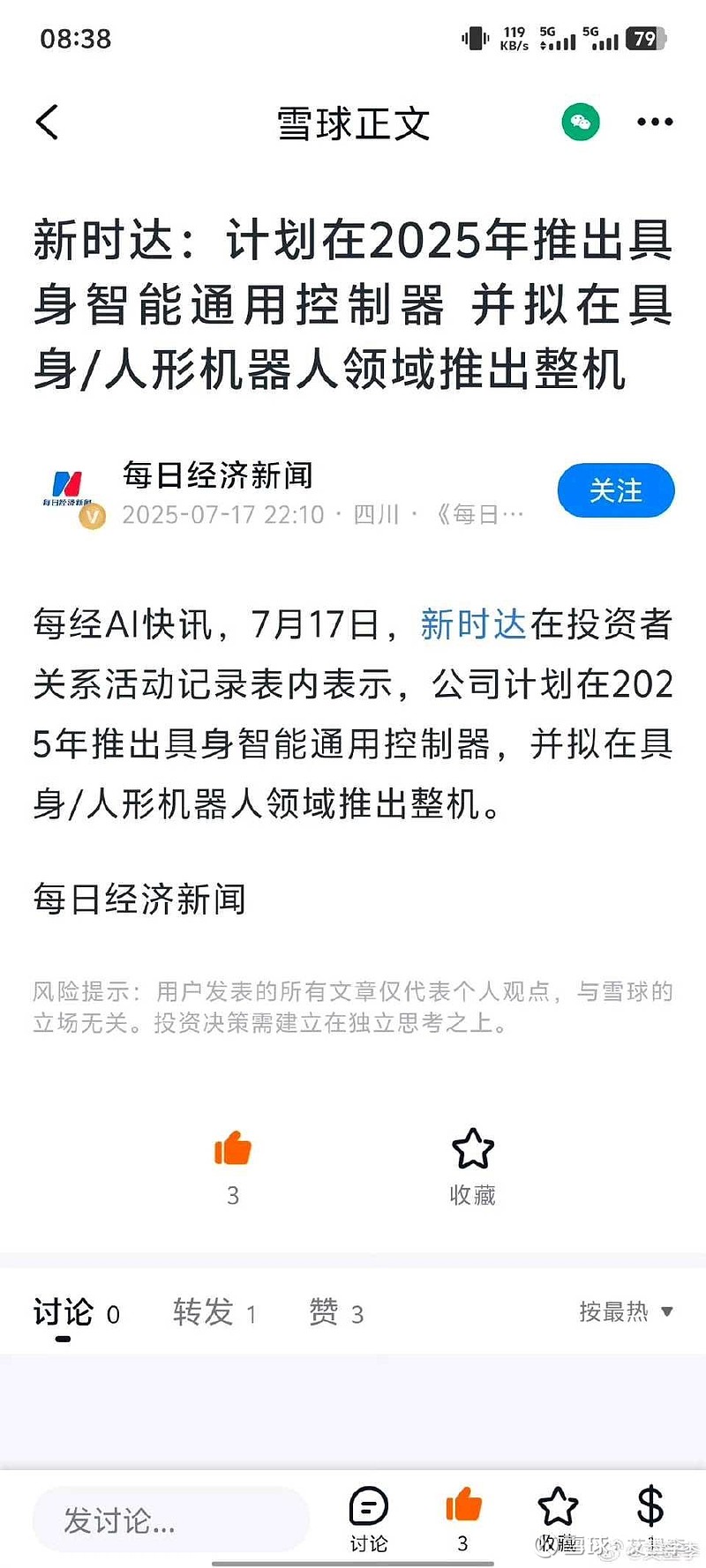Image resolution: width=706 pixels, height=1568 pixels.
Task: Go back using the top-left arrow
Action: 48,123
